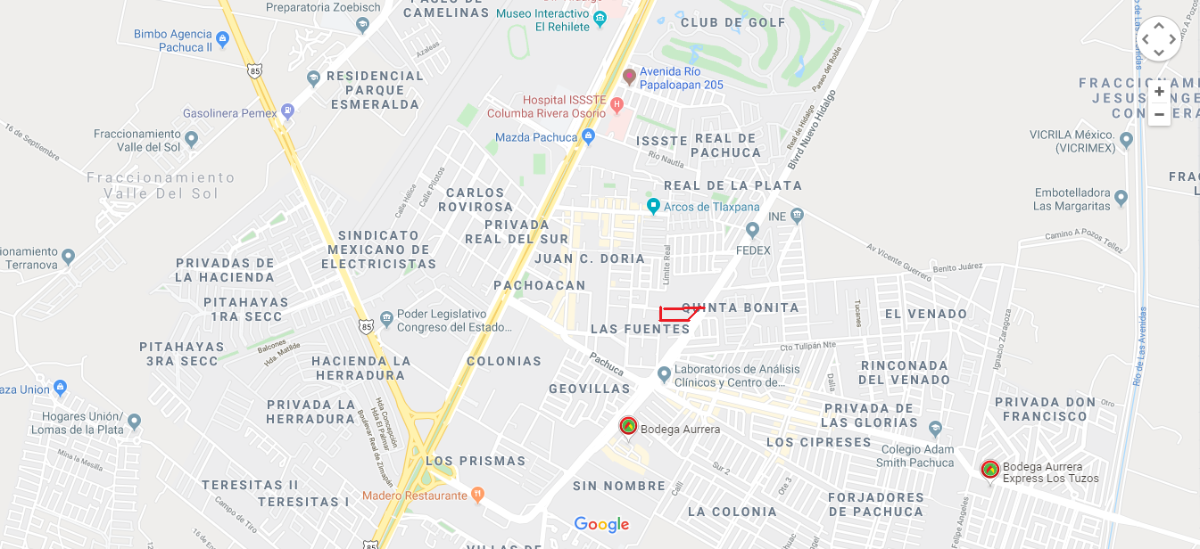The width and height of the screenshot is (1200, 549).
Task: Open Bodega Aurrera Express Los Tuzos marker
Action: tap(990, 468)
